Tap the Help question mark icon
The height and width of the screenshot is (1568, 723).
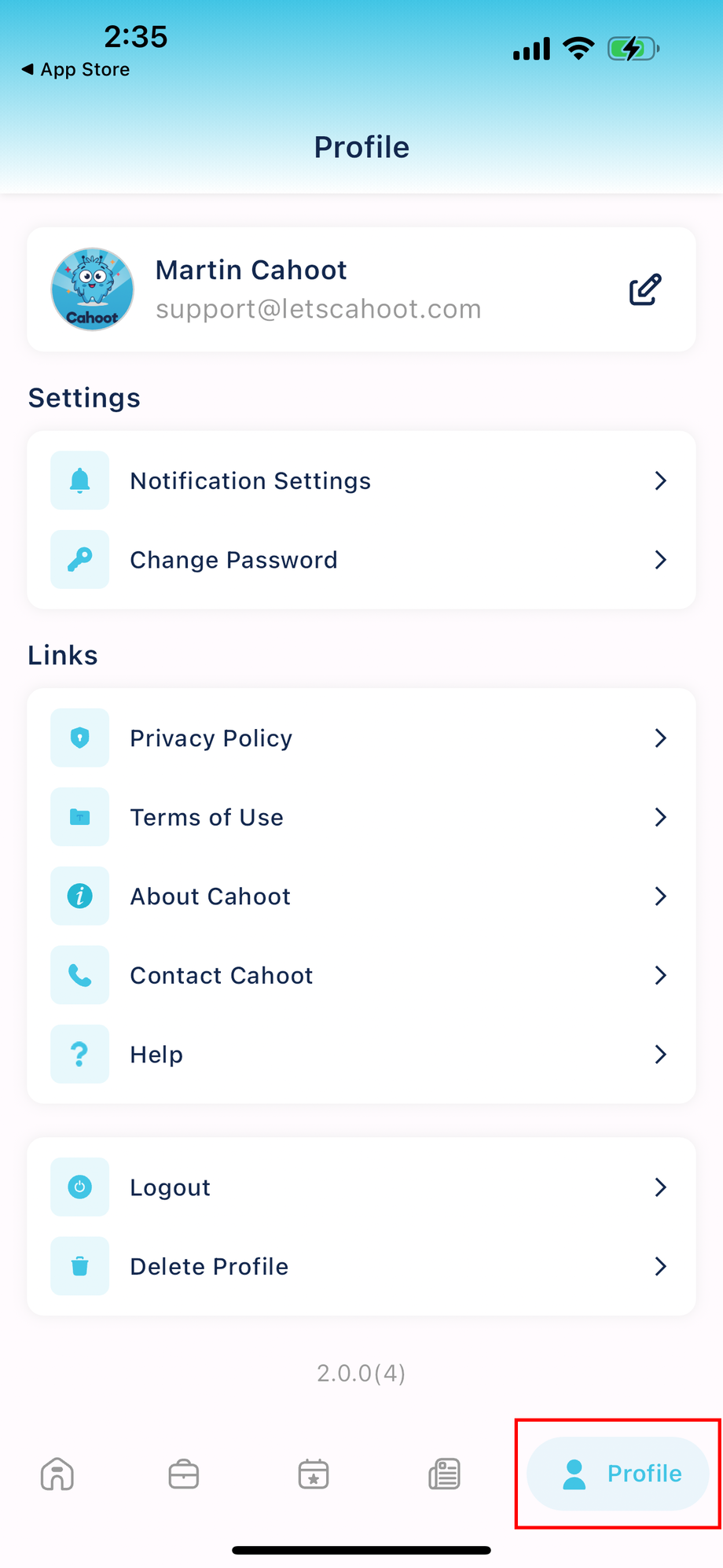79,1055
